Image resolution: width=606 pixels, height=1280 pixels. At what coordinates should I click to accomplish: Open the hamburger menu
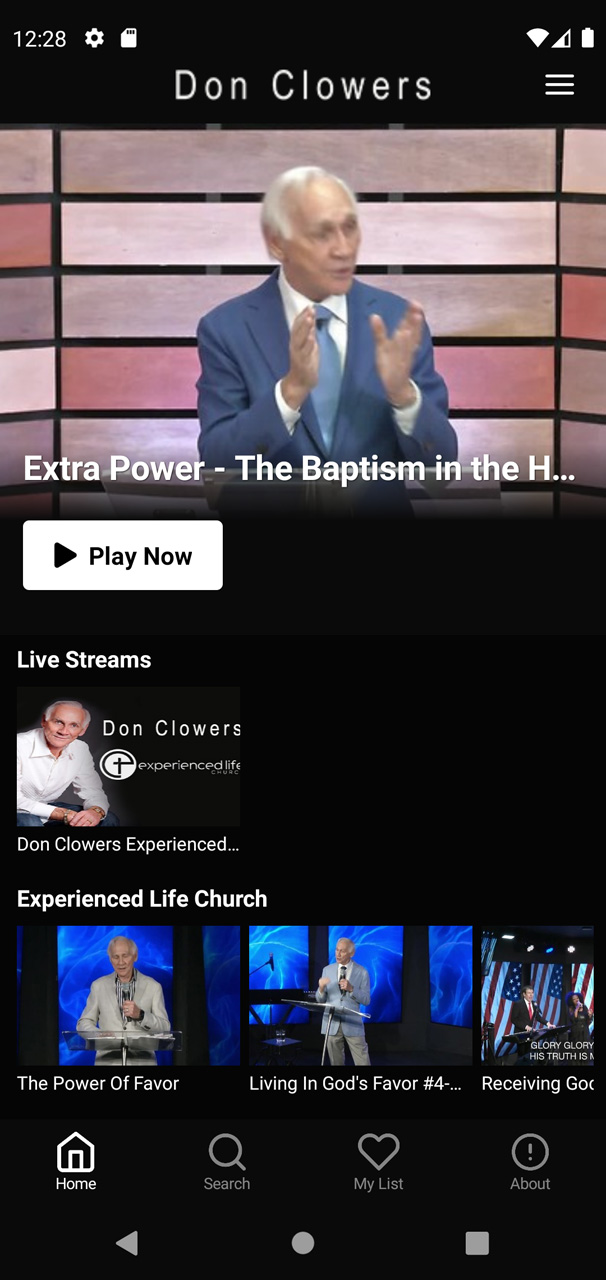coord(559,85)
